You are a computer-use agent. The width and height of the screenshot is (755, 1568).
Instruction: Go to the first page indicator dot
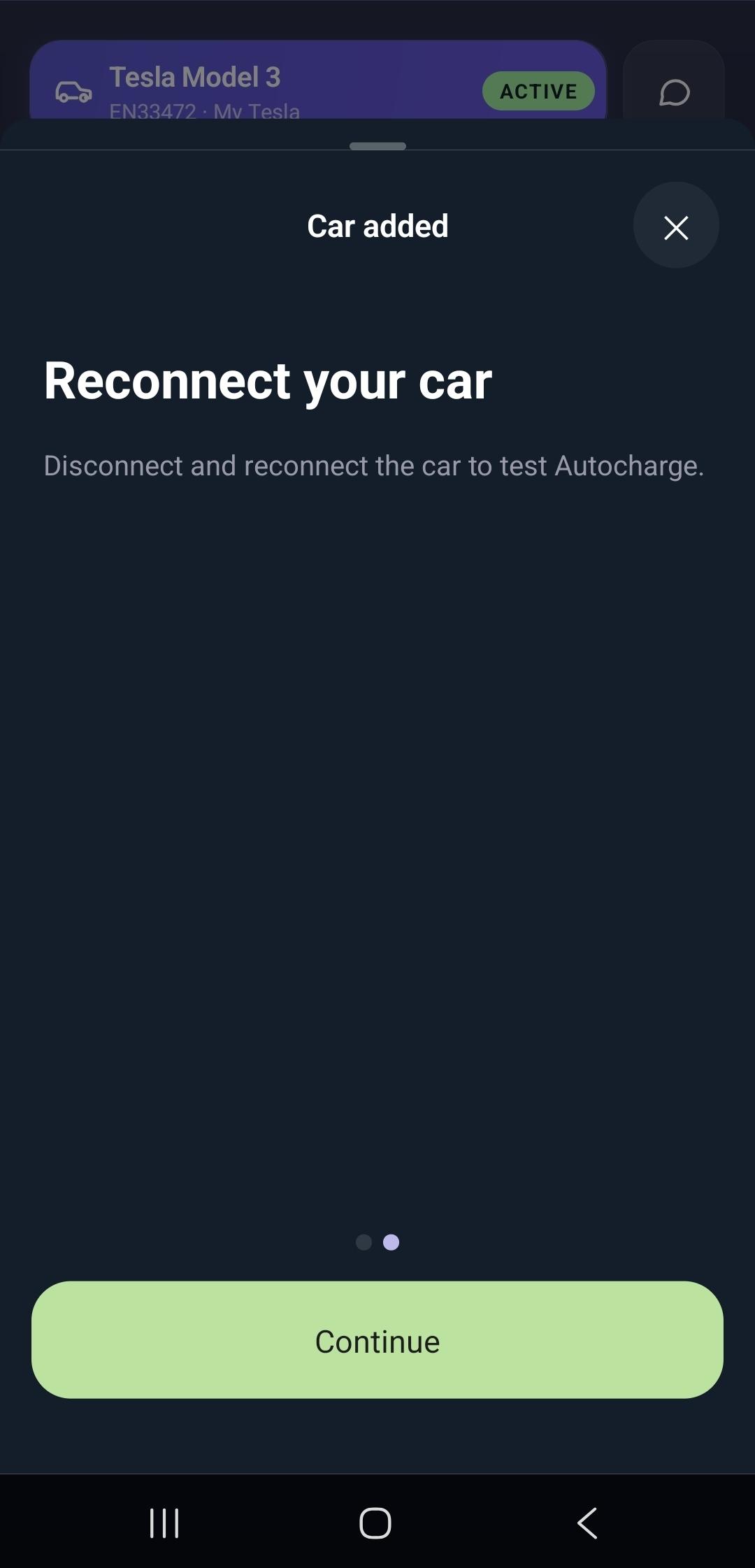click(364, 1242)
